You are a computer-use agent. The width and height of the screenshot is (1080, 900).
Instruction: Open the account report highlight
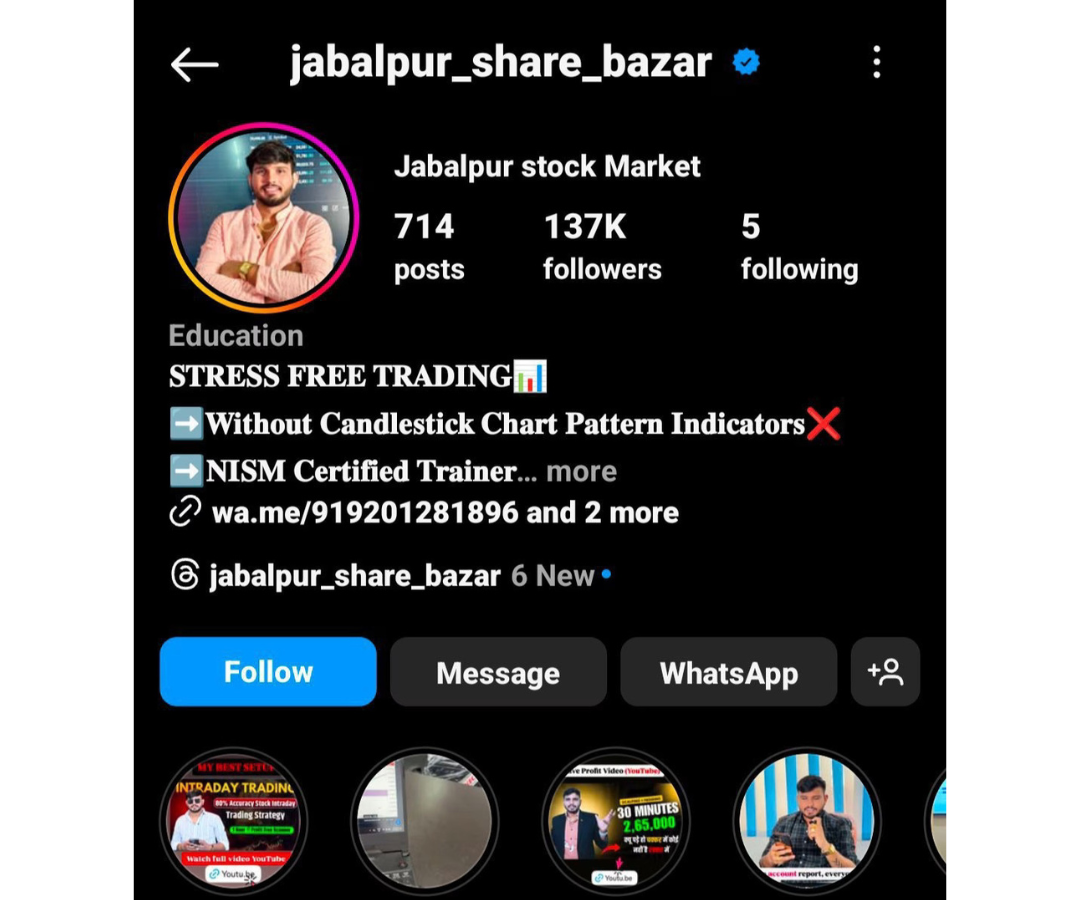pos(806,822)
